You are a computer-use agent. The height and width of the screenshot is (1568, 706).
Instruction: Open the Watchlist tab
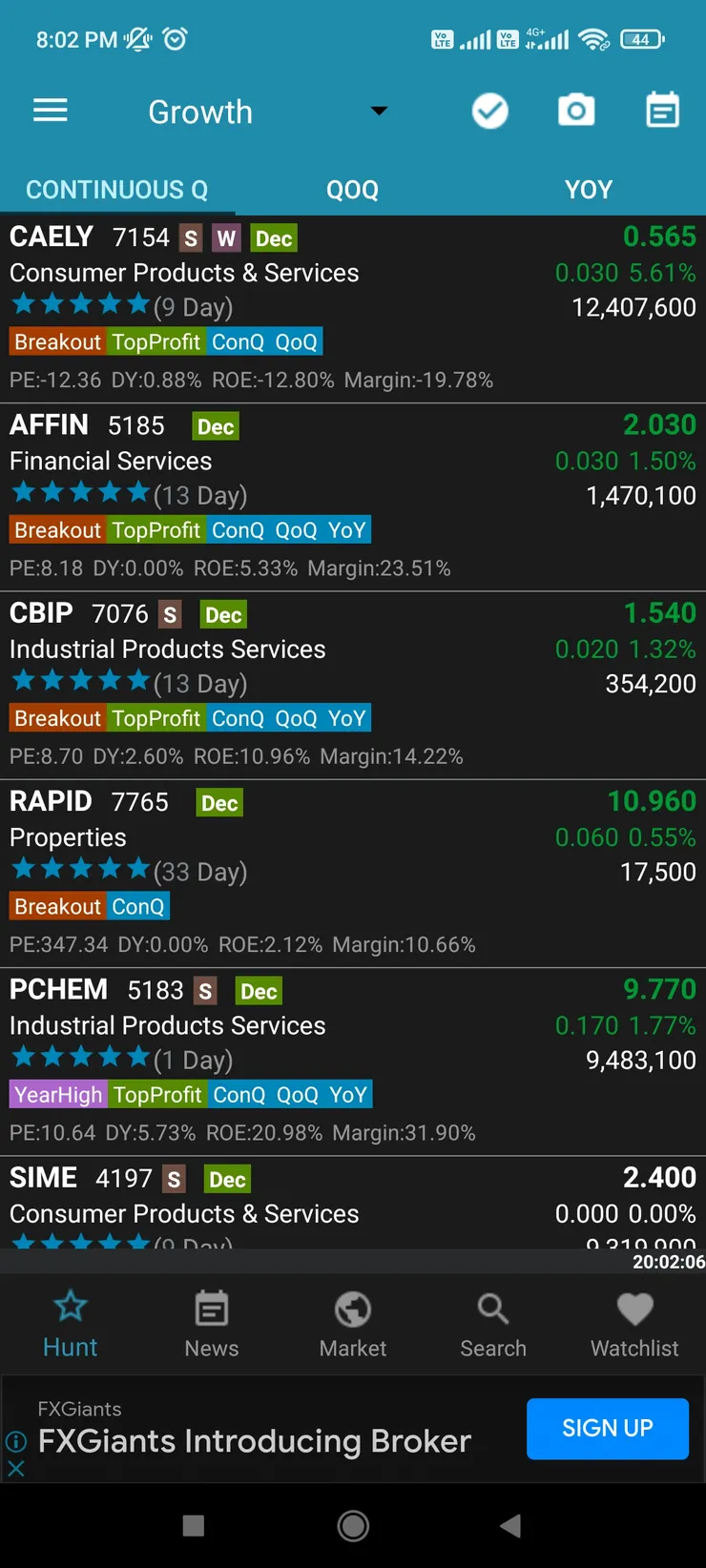(634, 1324)
